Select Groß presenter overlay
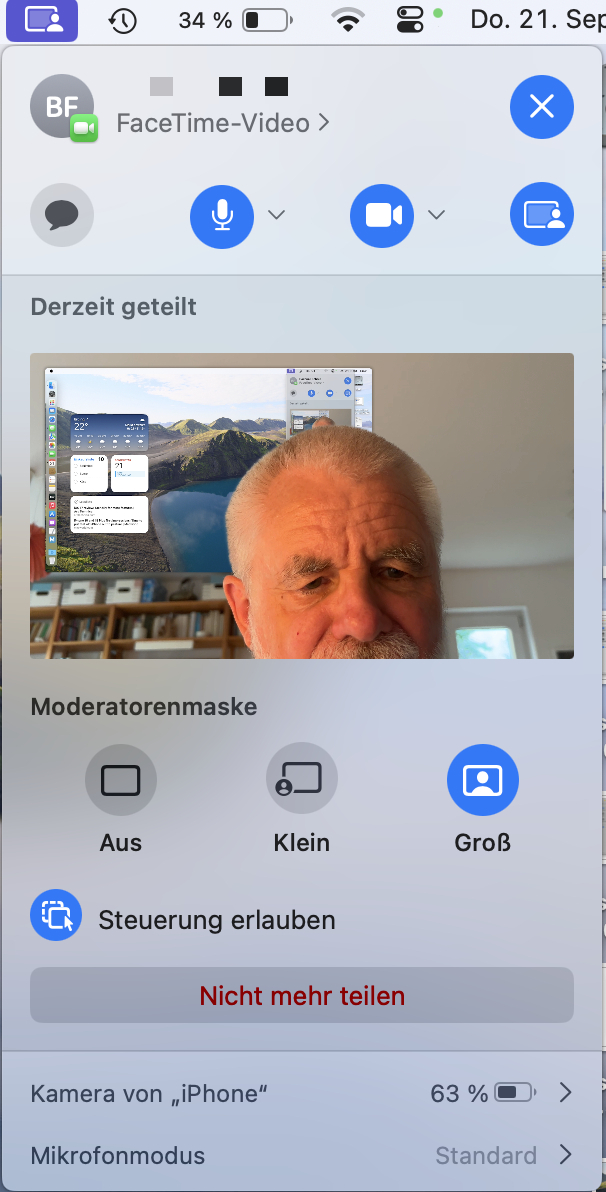606x1192 pixels. [x=482, y=780]
